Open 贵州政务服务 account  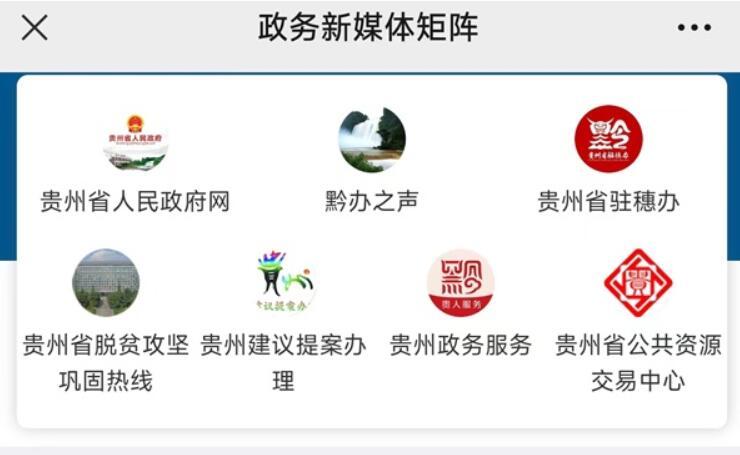click(x=460, y=283)
